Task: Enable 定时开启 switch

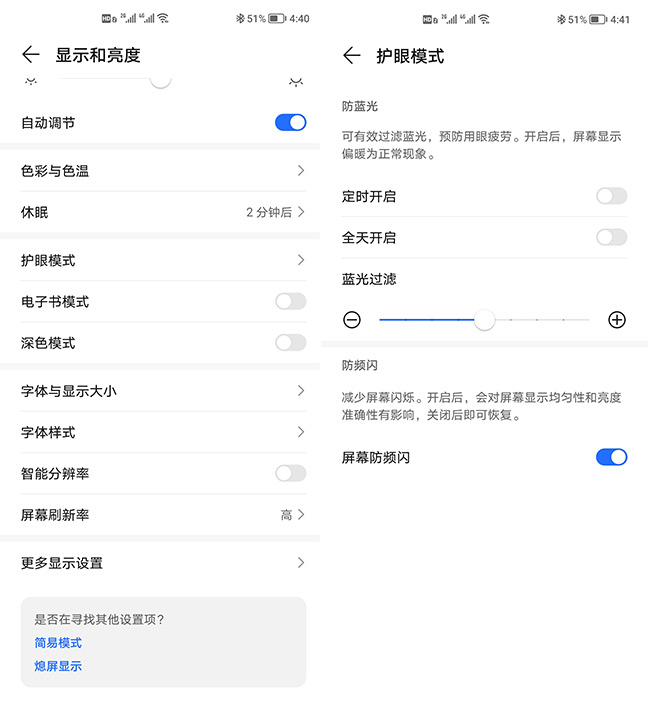Action: [611, 196]
